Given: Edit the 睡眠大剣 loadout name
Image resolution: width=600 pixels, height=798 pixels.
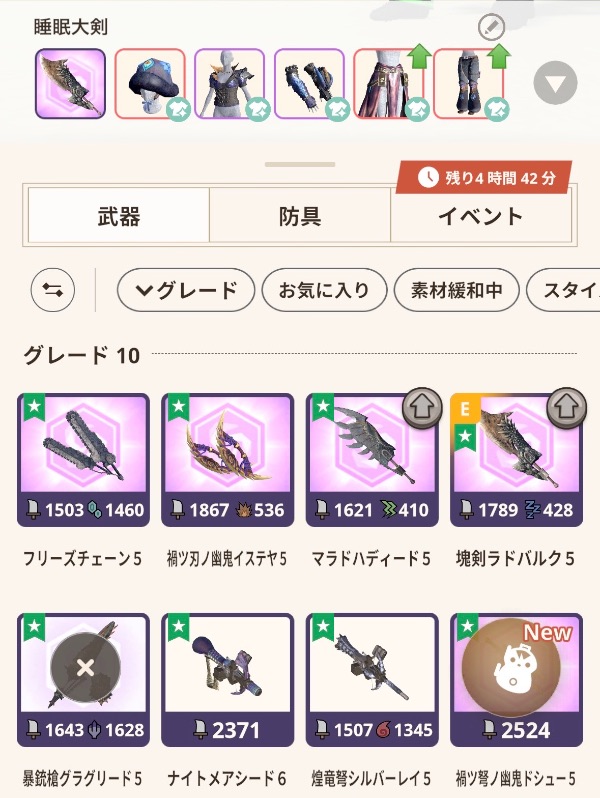Looking at the screenshot, I should coord(492,27).
